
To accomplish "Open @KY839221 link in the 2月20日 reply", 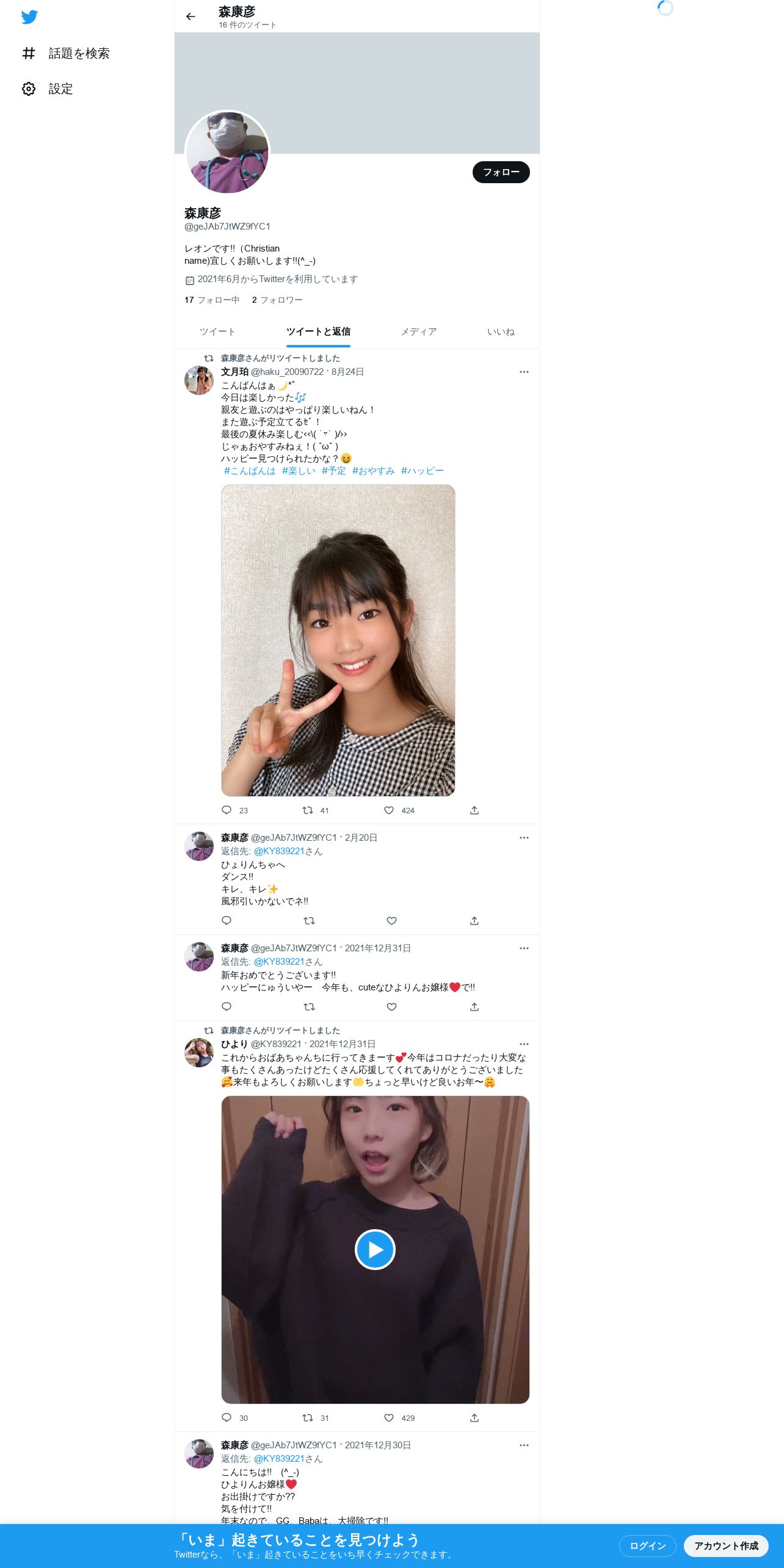I will (279, 851).
